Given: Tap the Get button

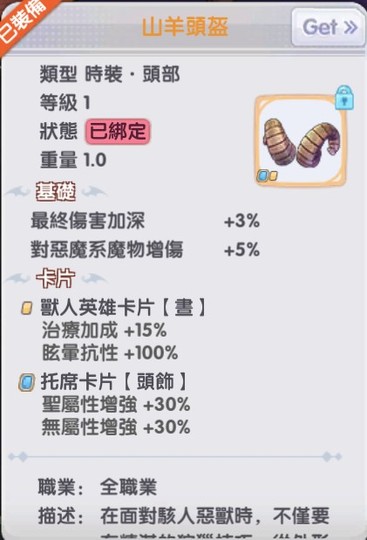Looking at the screenshot, I should [x=329, y=28].
